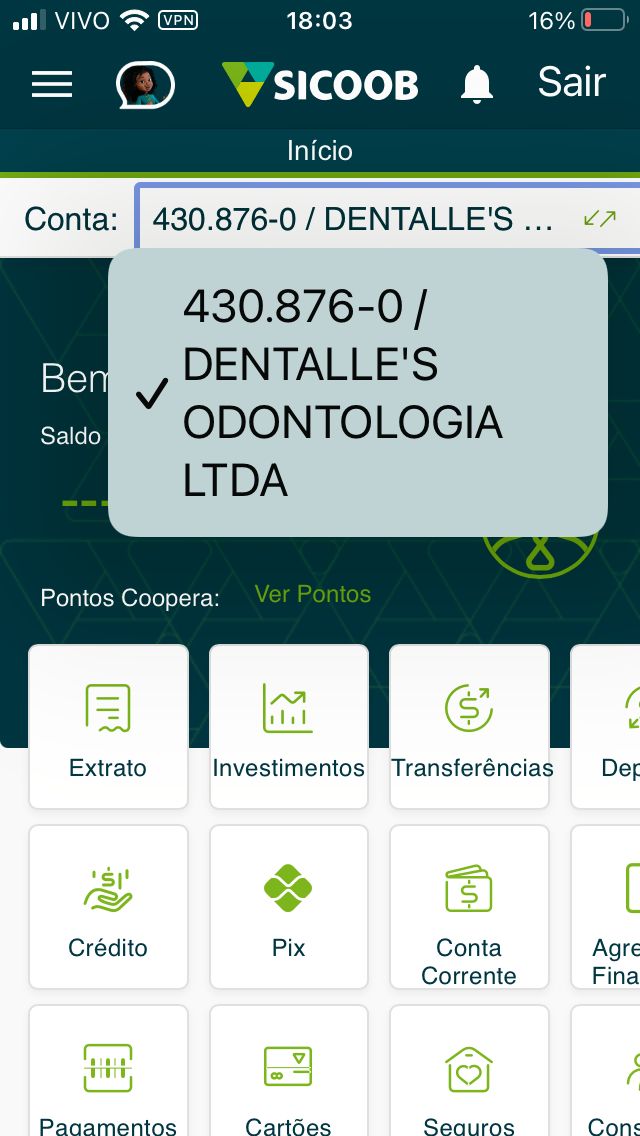Tap Sair to log out

click(x=571, y=83)
